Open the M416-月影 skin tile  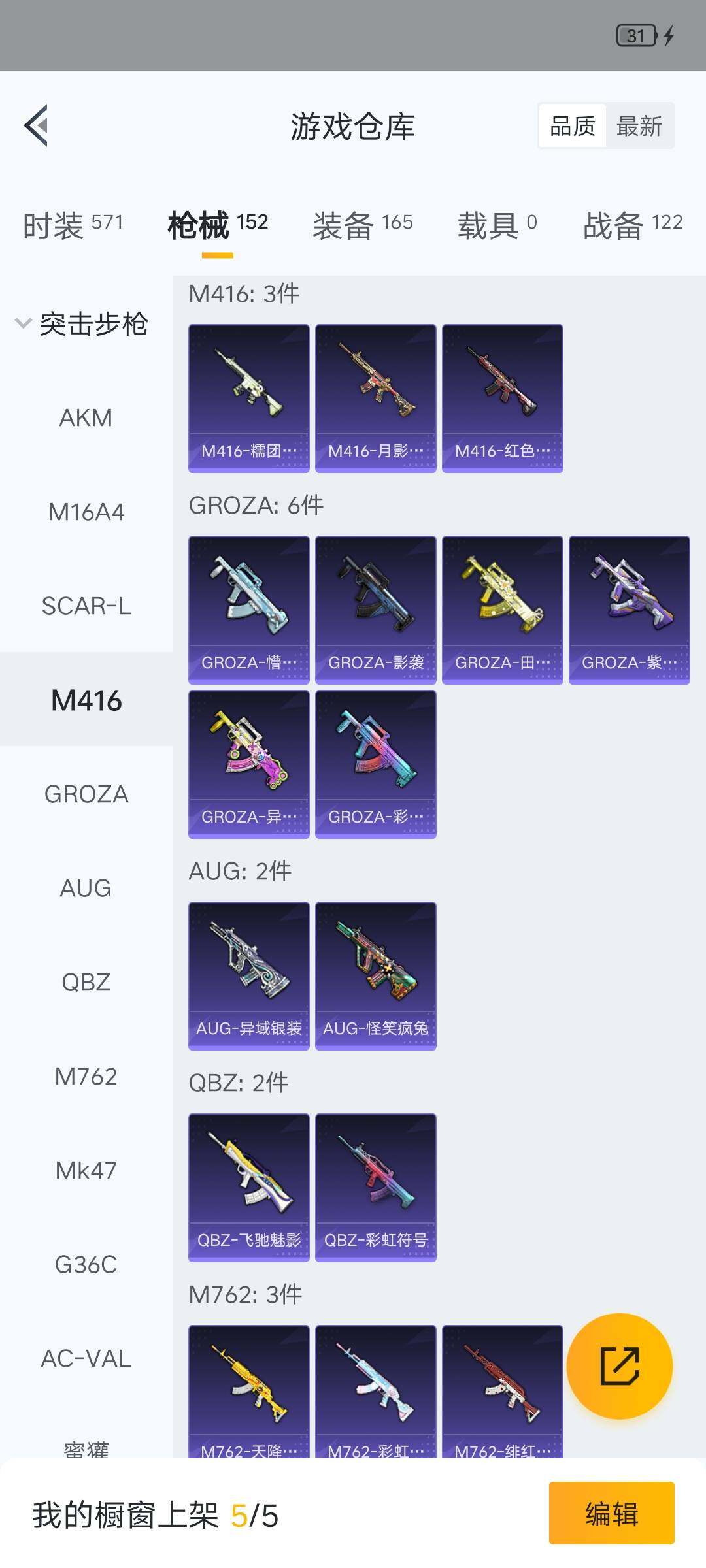tap(375, 398)
